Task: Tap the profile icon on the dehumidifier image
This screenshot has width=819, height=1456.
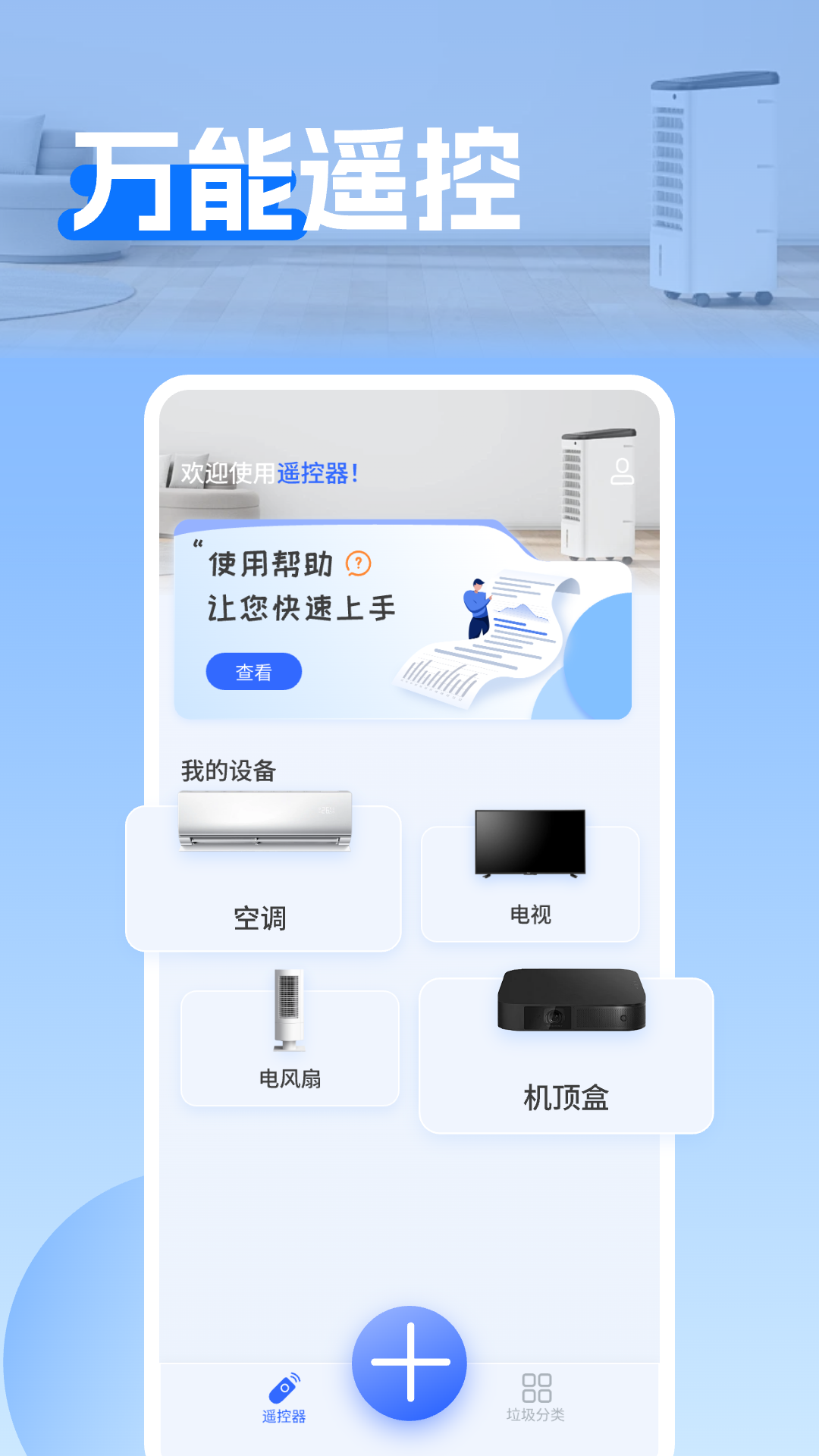Action: (x=622, y=472)
